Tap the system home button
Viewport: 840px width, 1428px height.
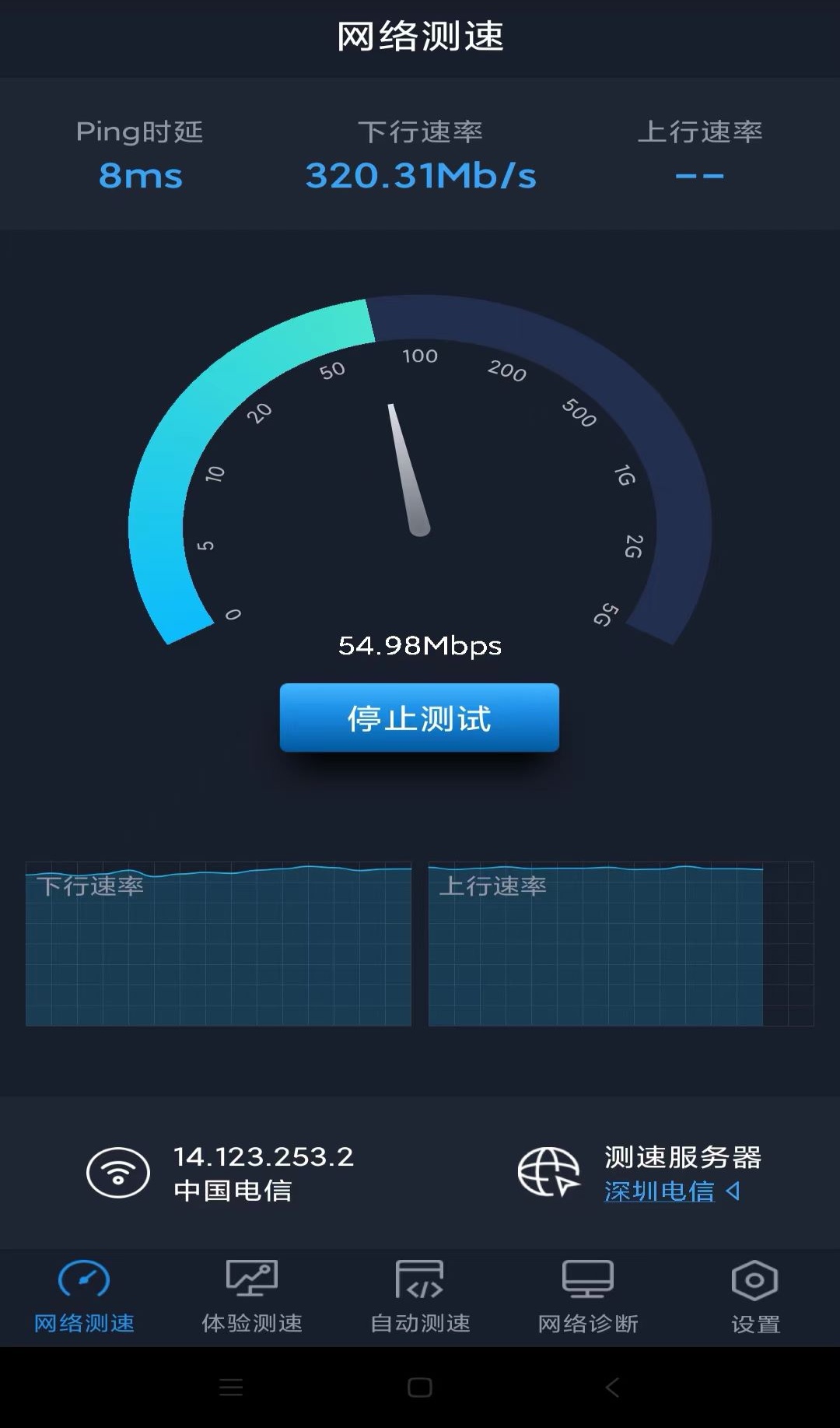pos(420,1387)
